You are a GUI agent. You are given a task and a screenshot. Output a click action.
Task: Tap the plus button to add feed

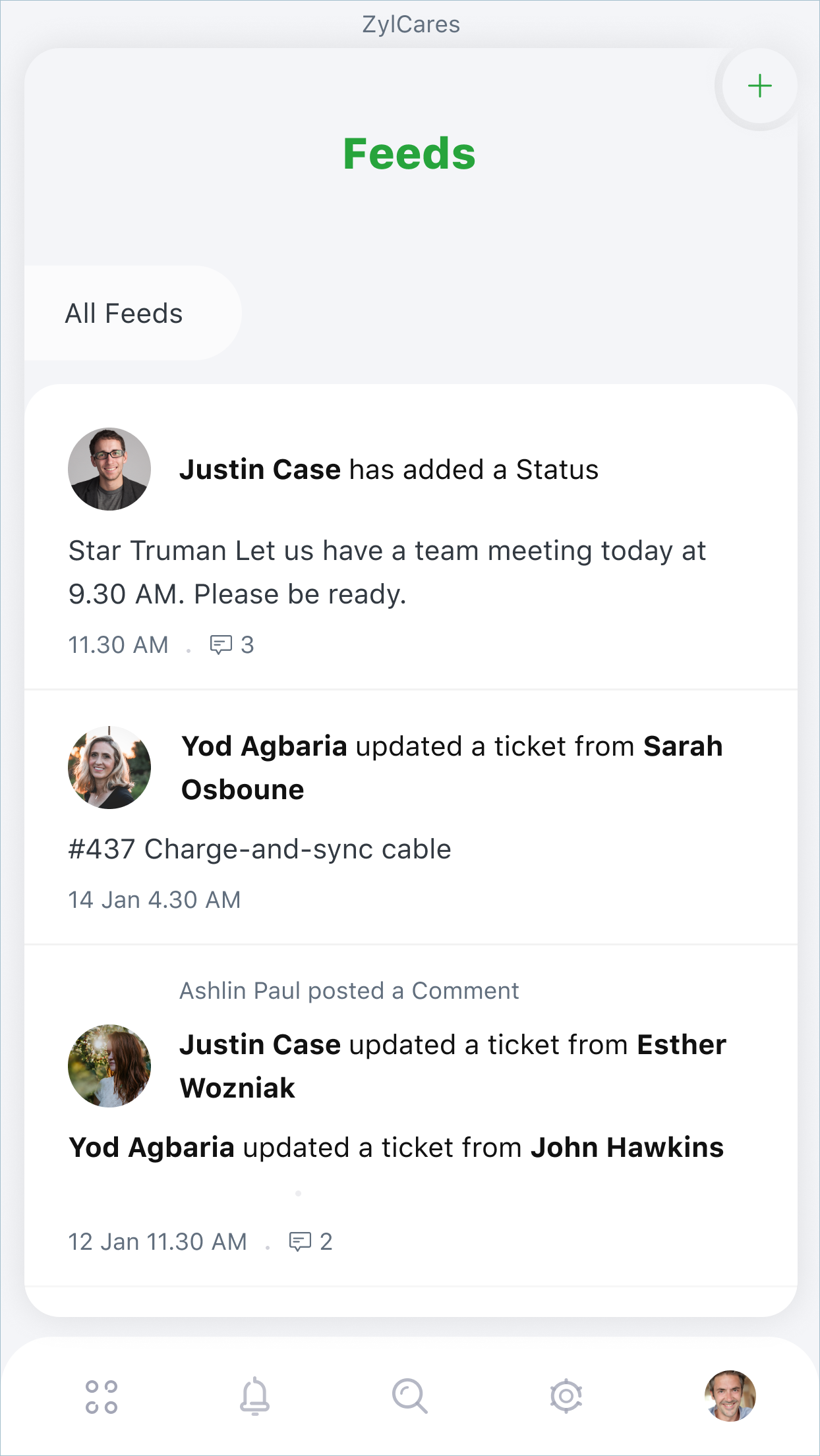759,86
